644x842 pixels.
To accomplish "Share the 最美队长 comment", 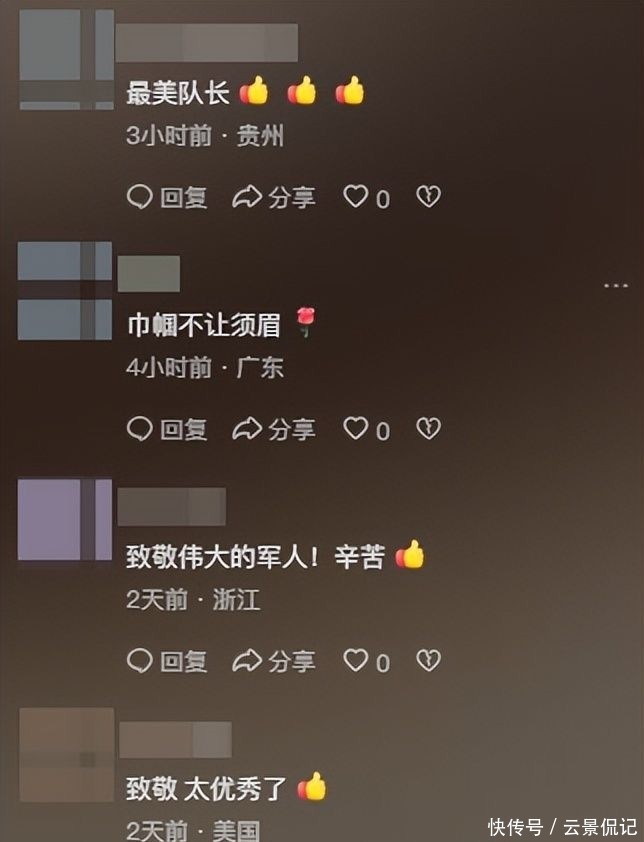I will click(274, 198).
